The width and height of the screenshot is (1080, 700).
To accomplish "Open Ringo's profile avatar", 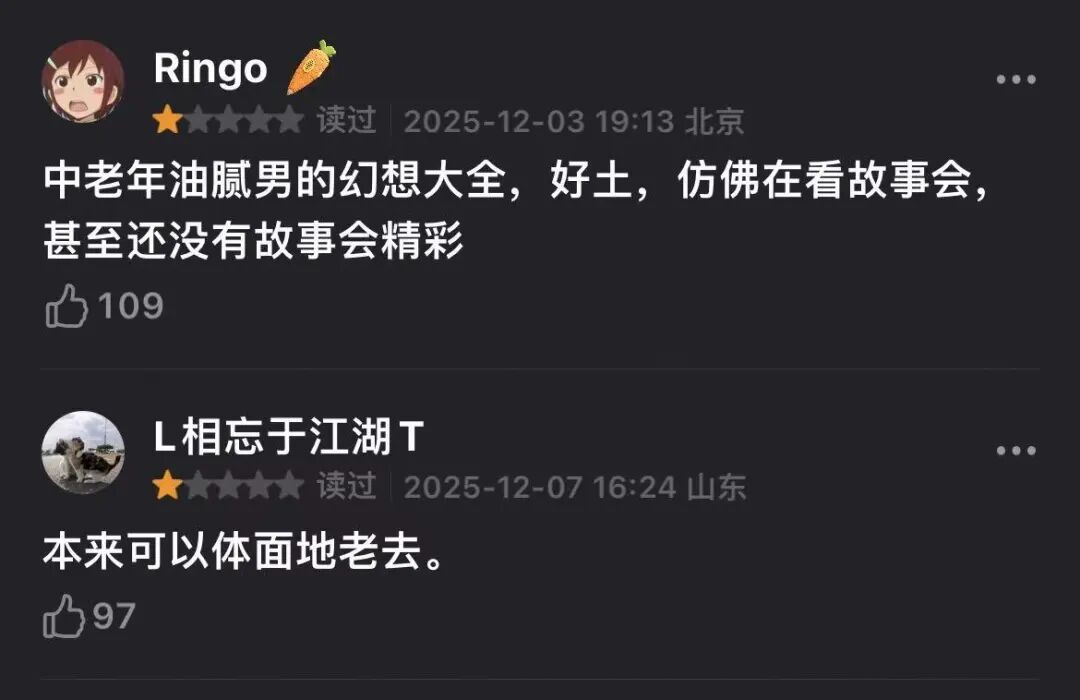I will coord(83,81).
